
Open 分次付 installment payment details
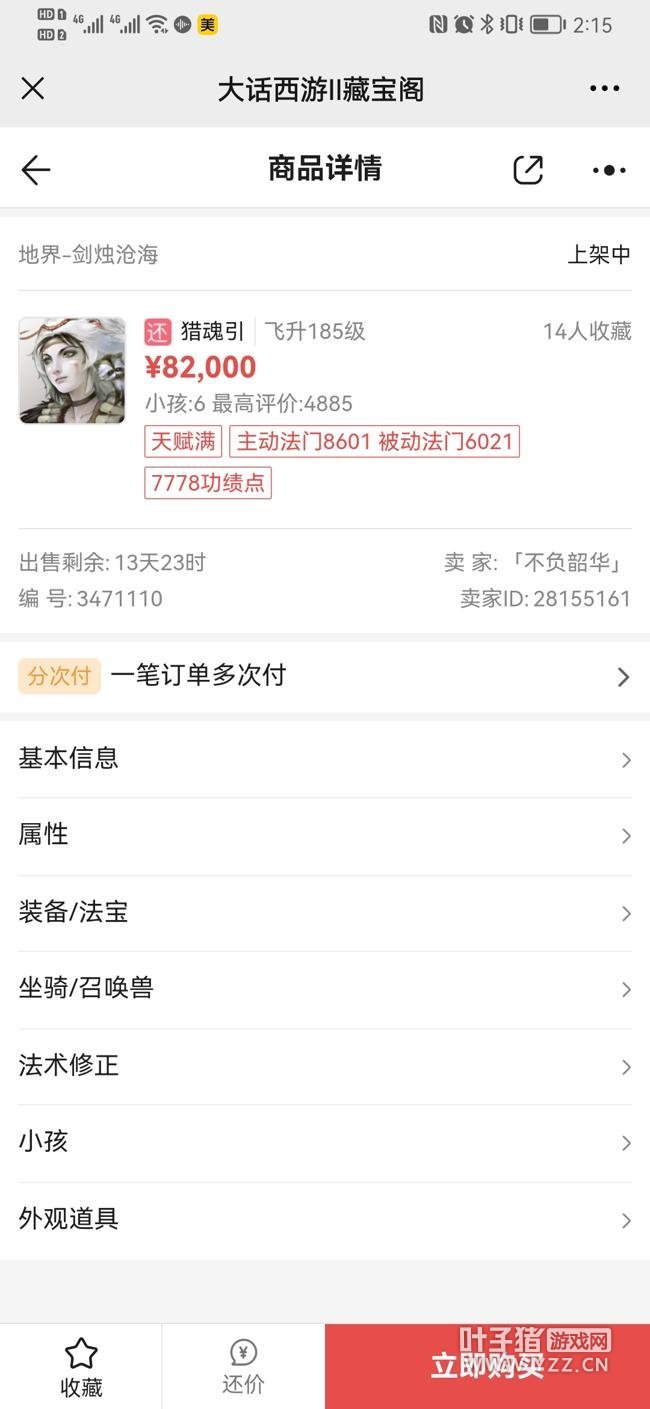[325, 676]
